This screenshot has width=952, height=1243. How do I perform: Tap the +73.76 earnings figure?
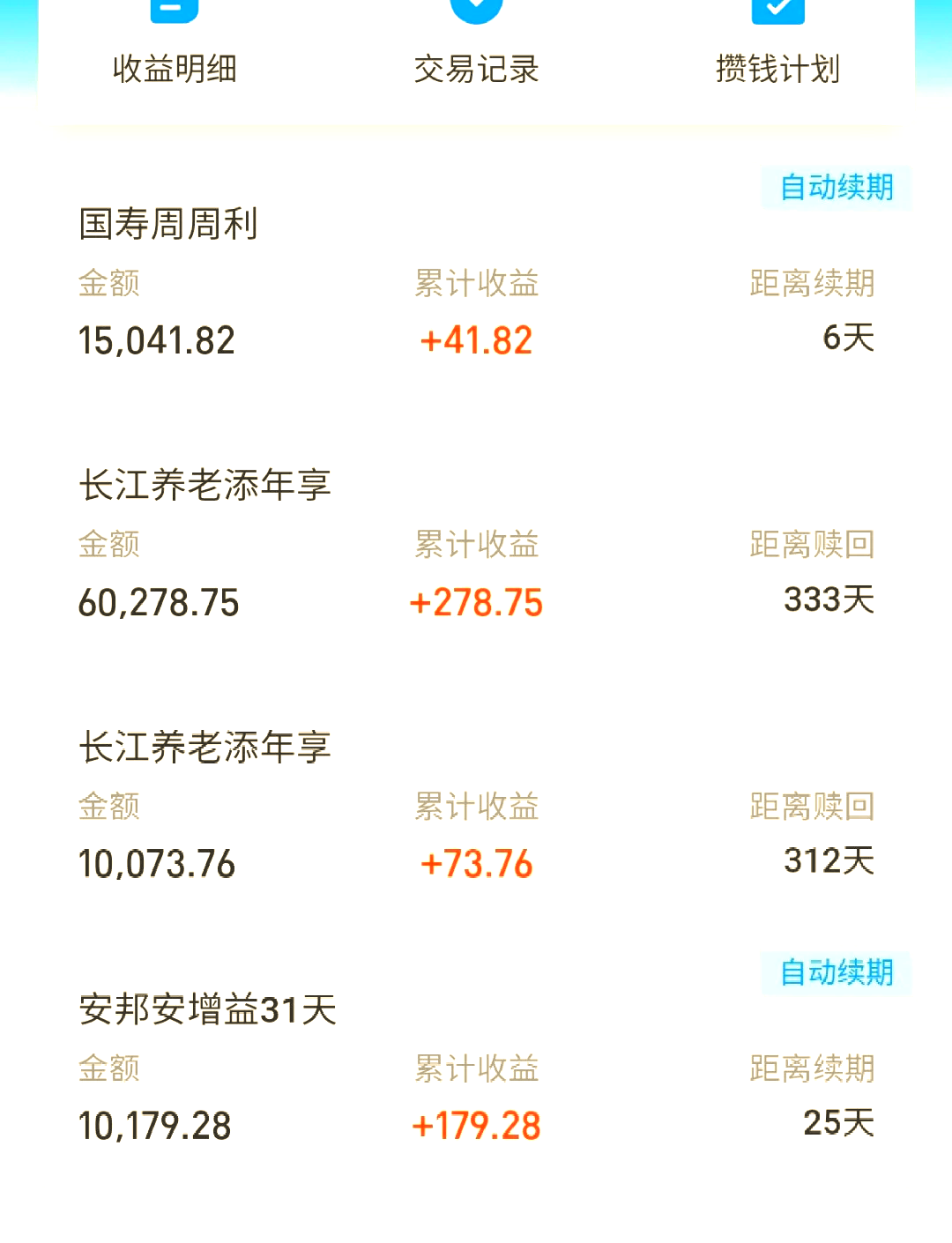(476, 864)
